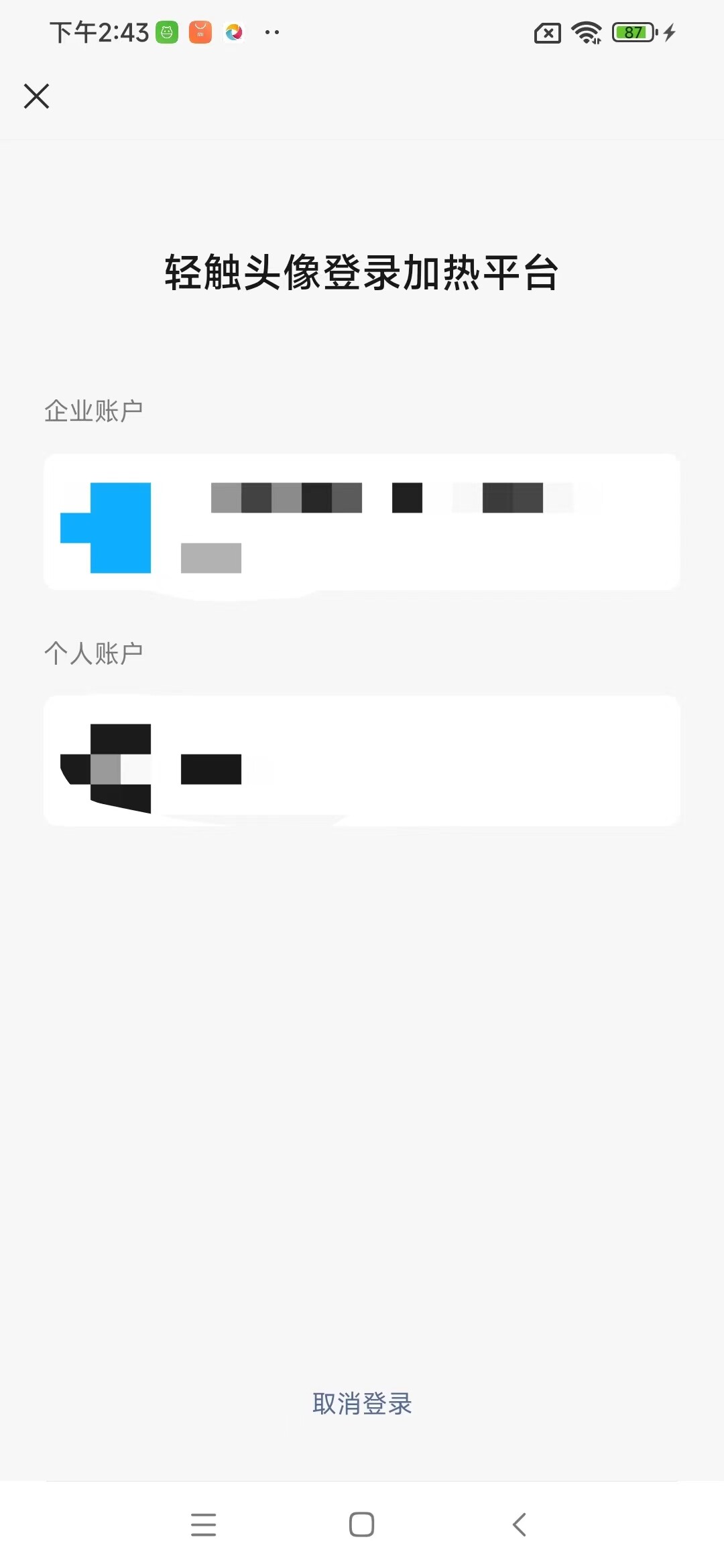Log in with the account under 个人账户
This screenshot has height=1568, width=724.
(362, 761)
